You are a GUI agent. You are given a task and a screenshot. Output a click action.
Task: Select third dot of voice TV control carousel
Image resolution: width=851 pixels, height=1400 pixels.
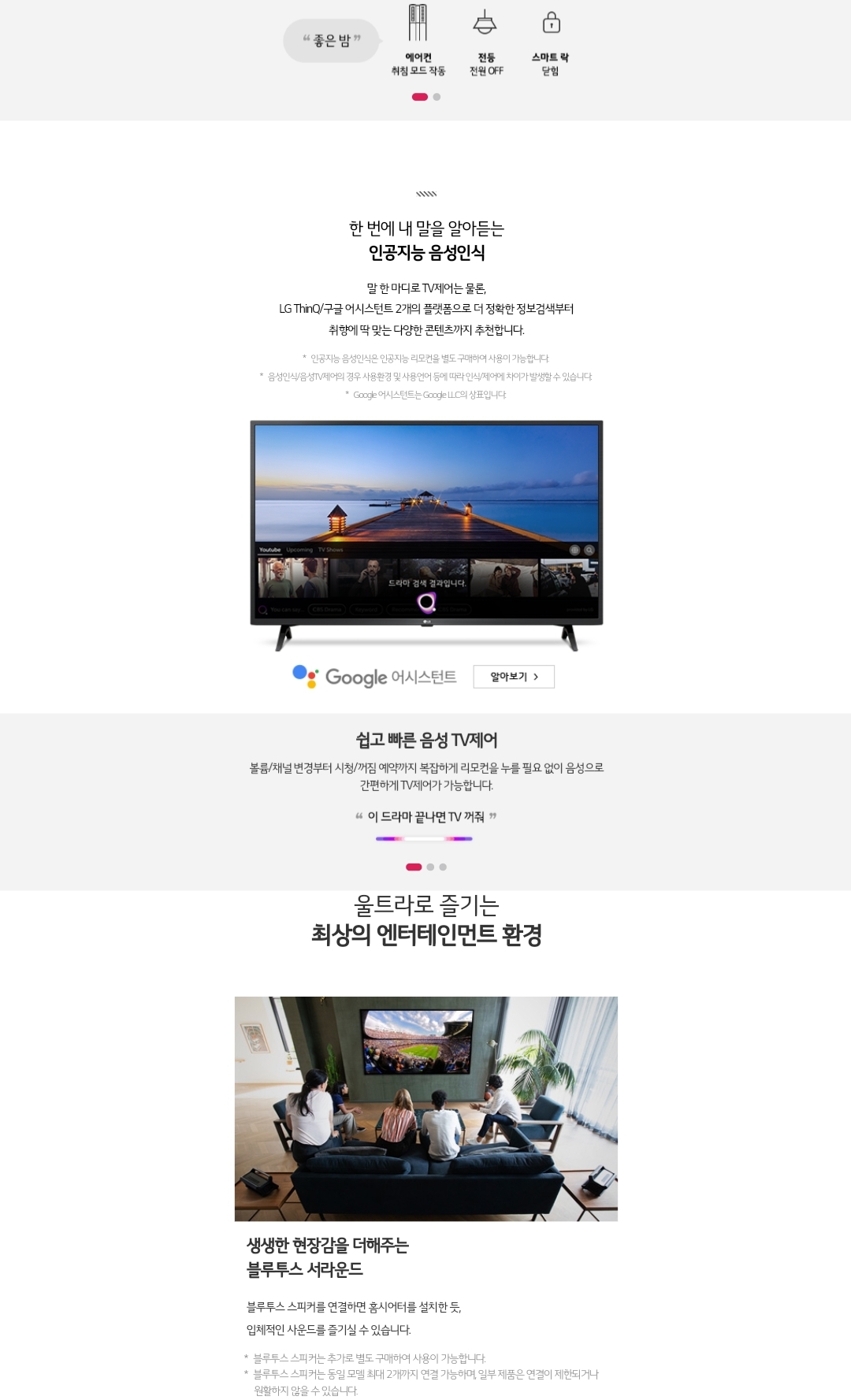443,867
